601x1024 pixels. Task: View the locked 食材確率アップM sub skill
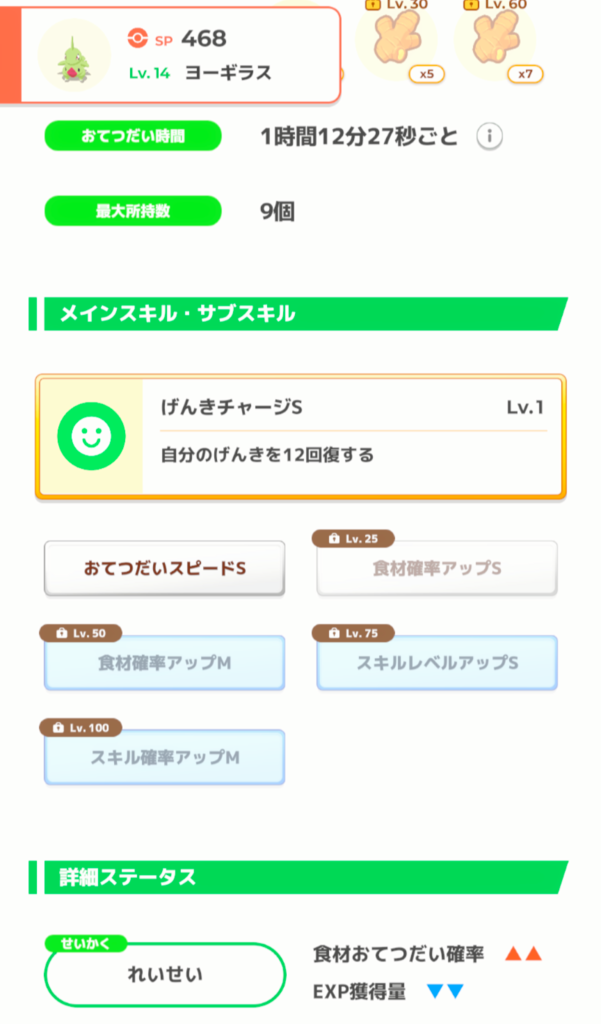click(165, 663)
